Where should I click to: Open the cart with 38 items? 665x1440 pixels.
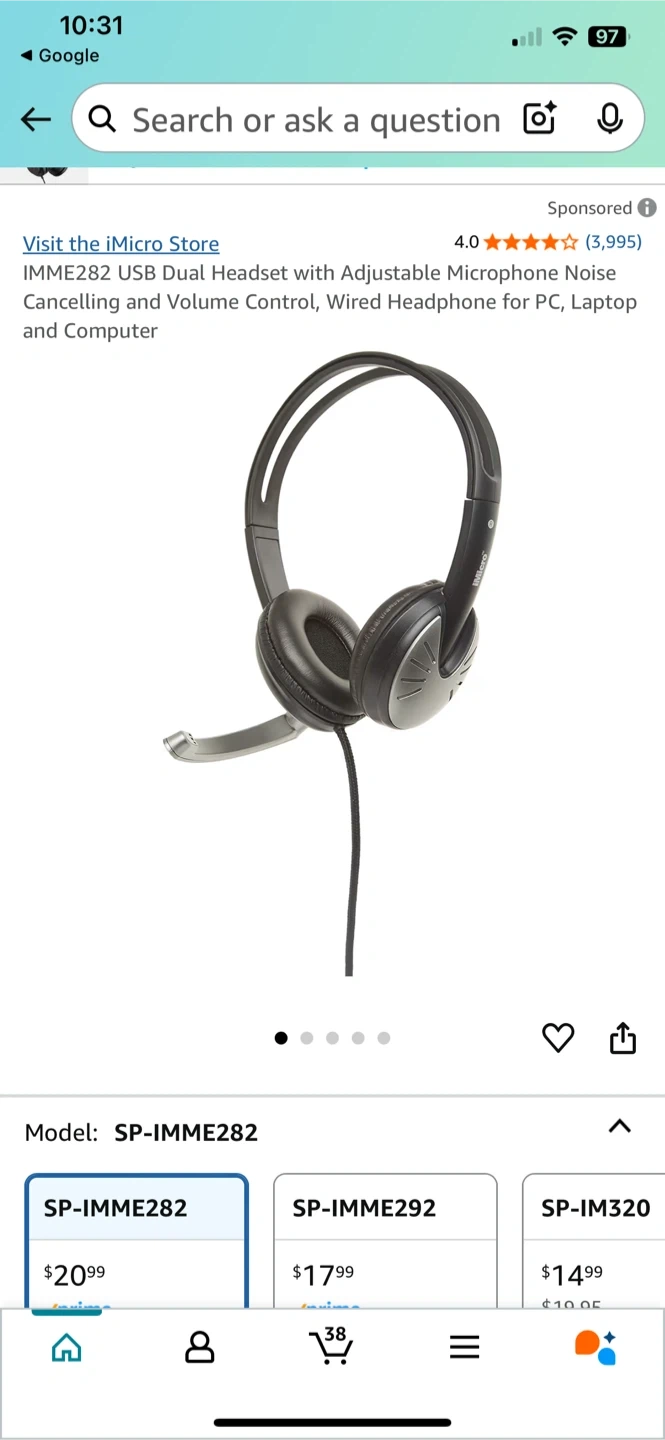click(x=331, y=1346)
